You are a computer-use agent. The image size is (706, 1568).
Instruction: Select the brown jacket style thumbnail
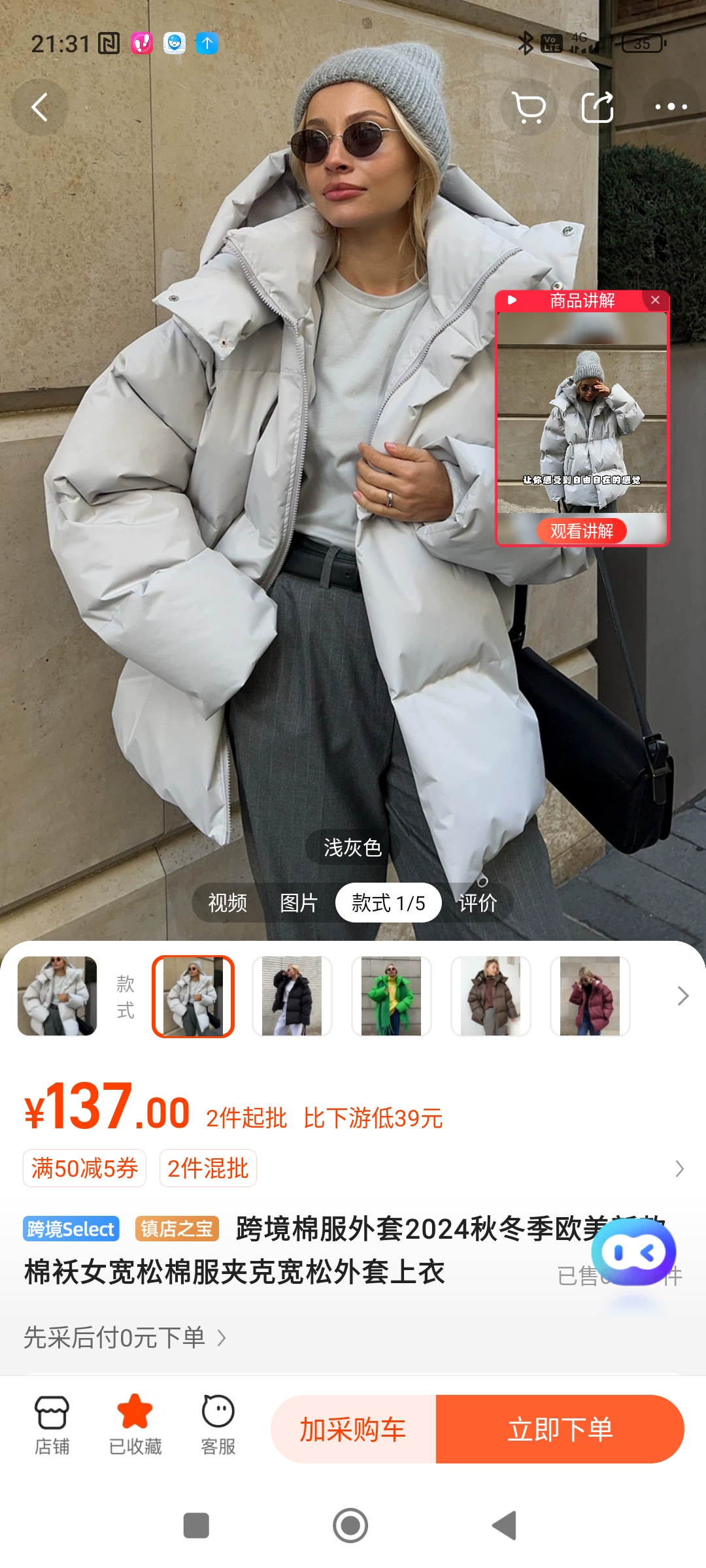coord(491,996)
